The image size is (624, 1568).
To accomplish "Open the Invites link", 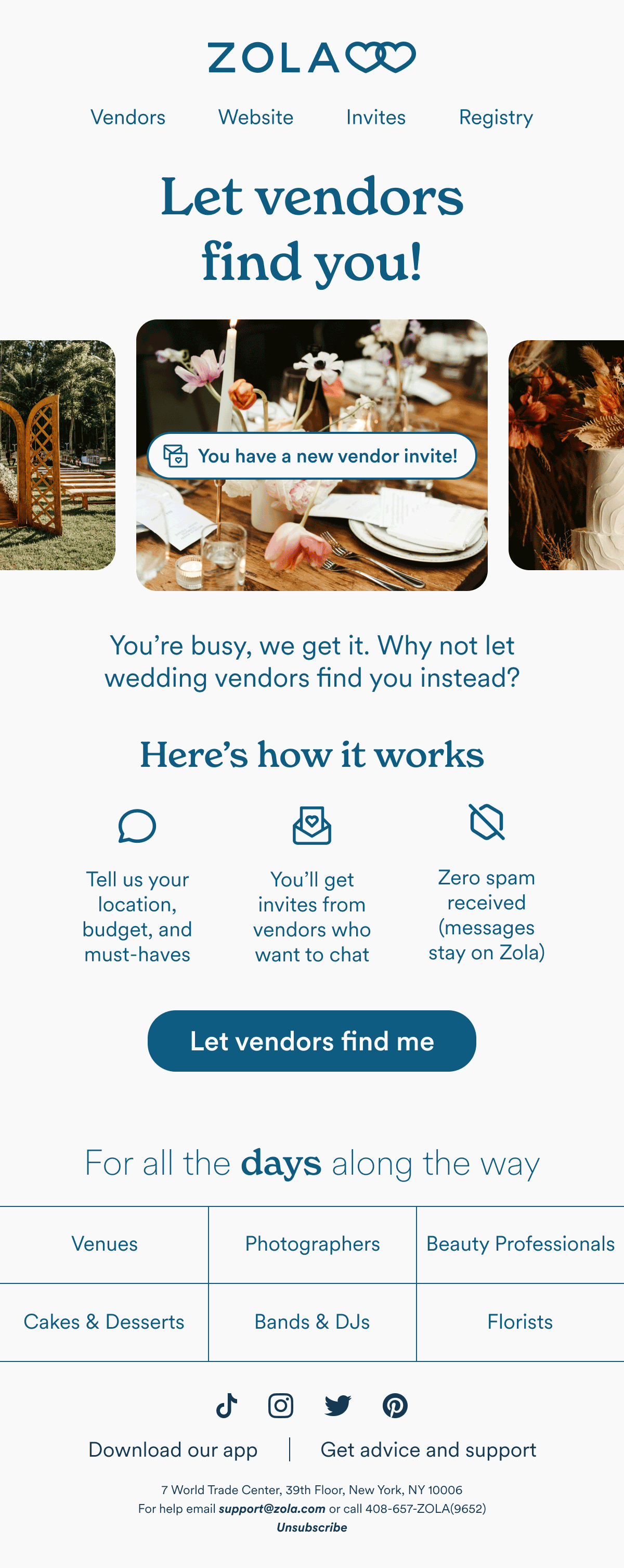I will (375, 117).
